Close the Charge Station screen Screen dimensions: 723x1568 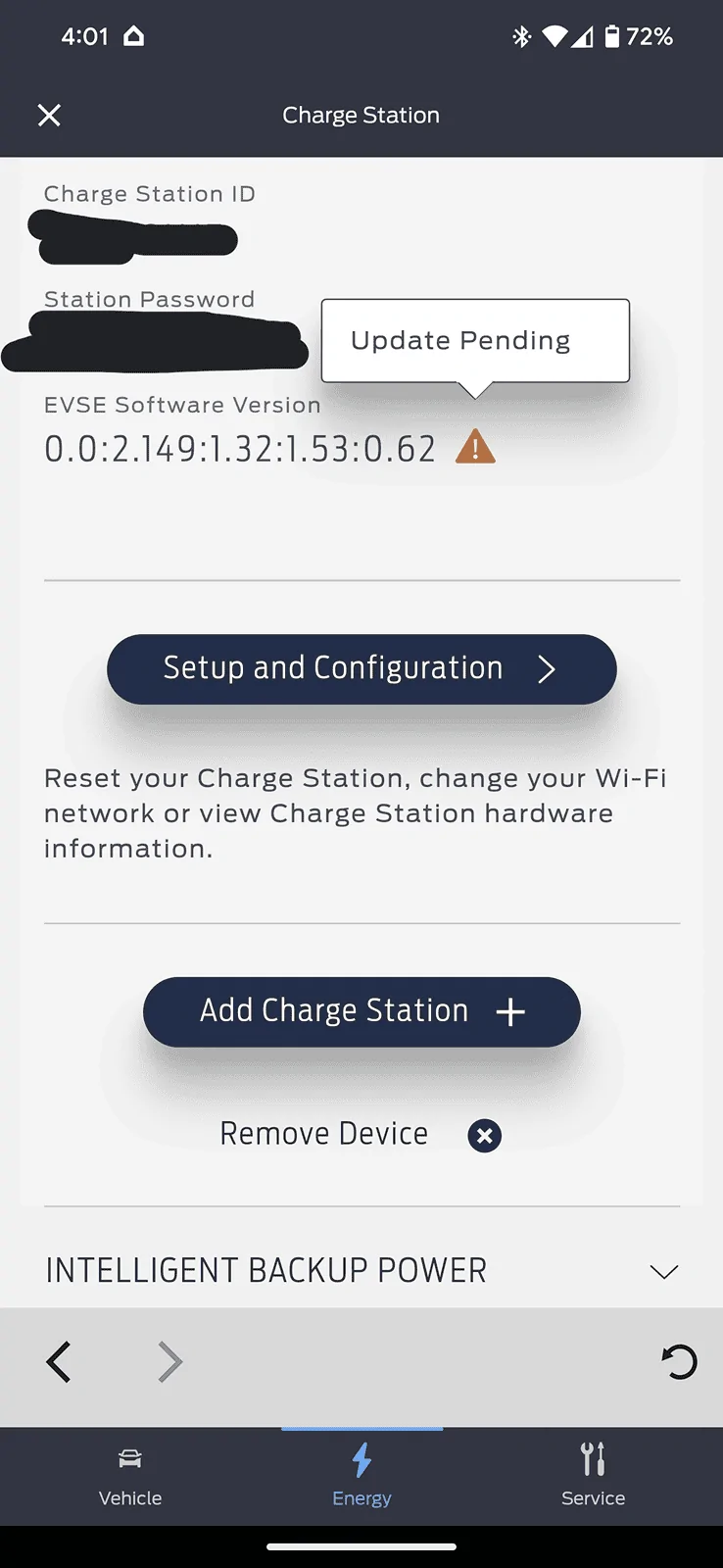pos(49,116)
